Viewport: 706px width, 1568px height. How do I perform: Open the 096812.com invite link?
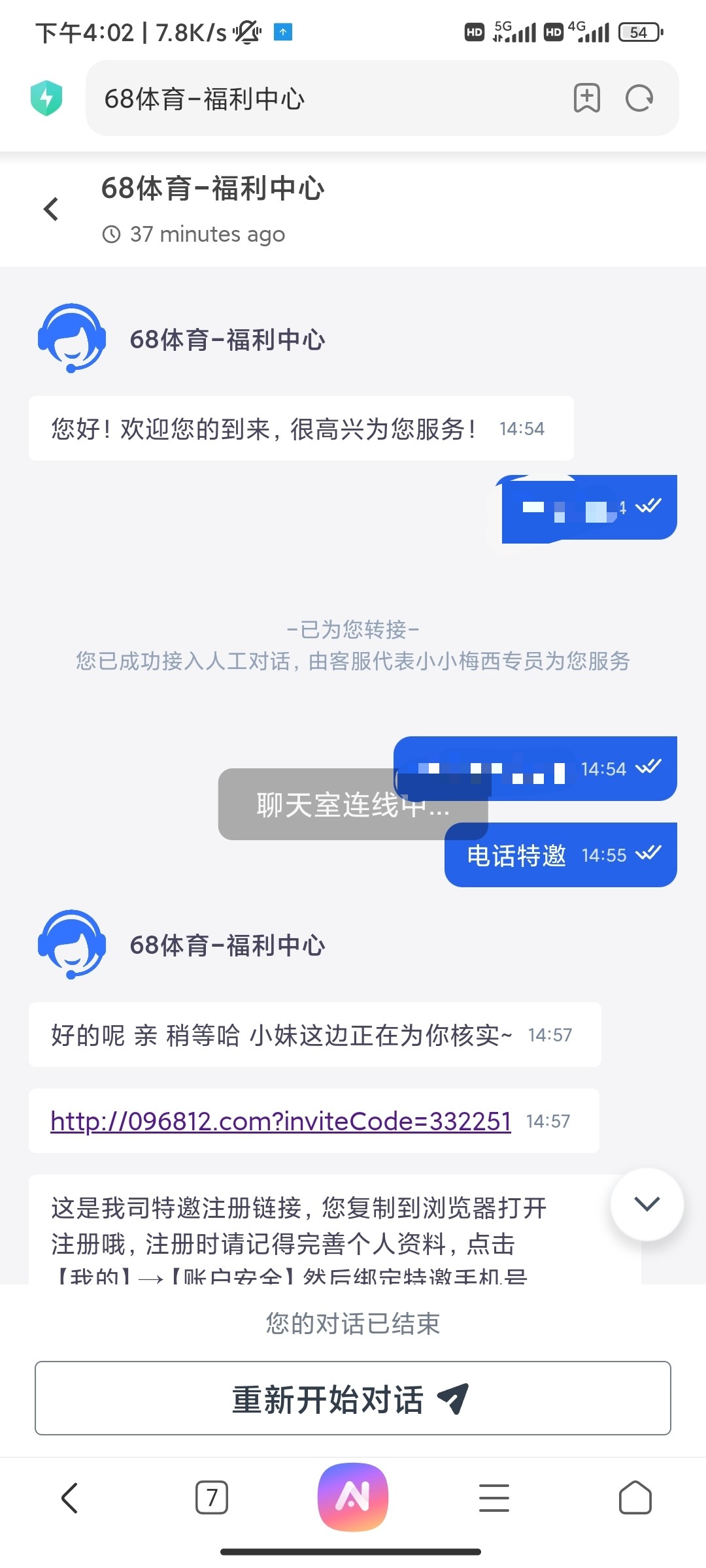point(280,1121)
